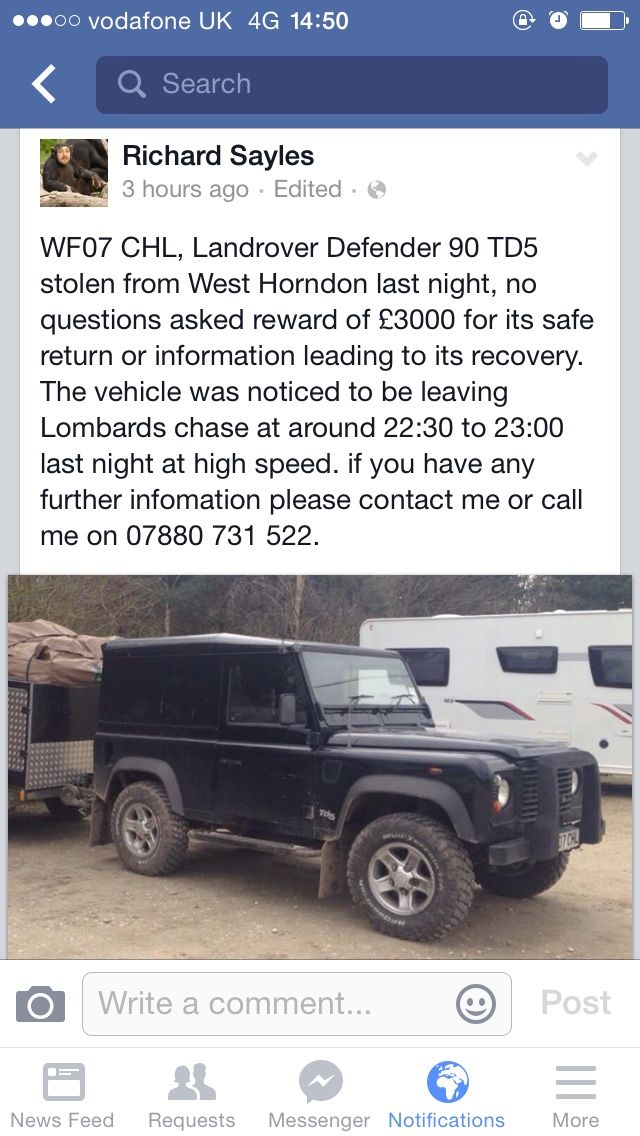Open the Search field
This screenshot has width=640, height=1136.
(352, 85)
